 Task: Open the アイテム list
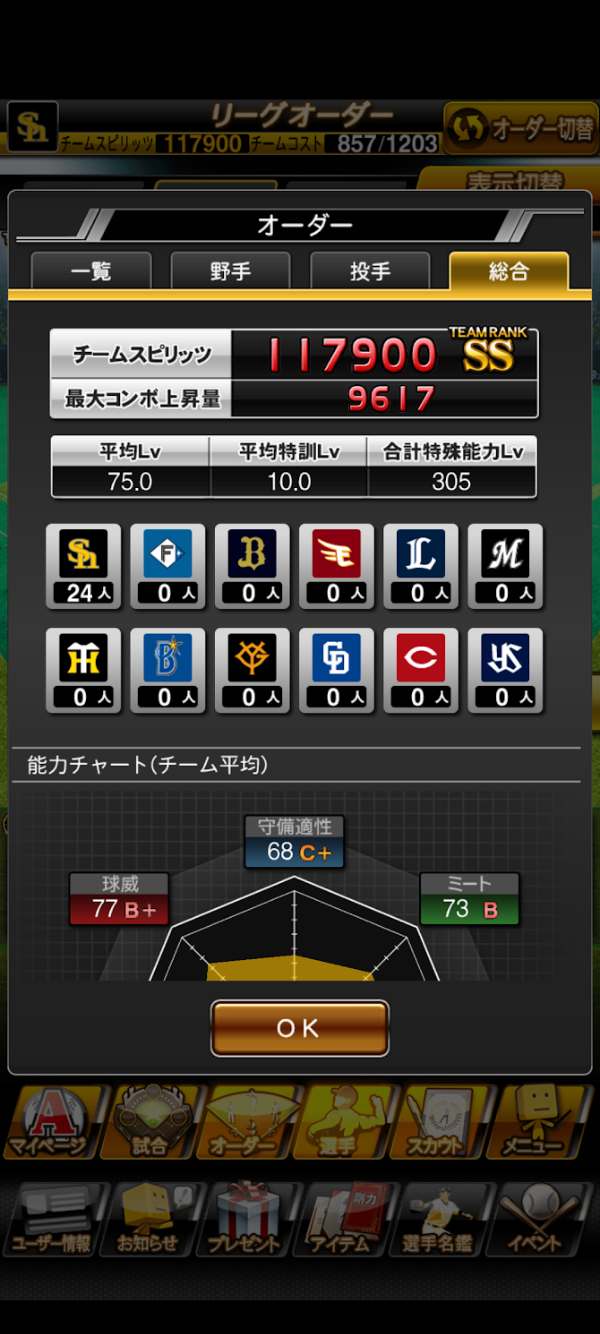click(x=343, y=1220)
